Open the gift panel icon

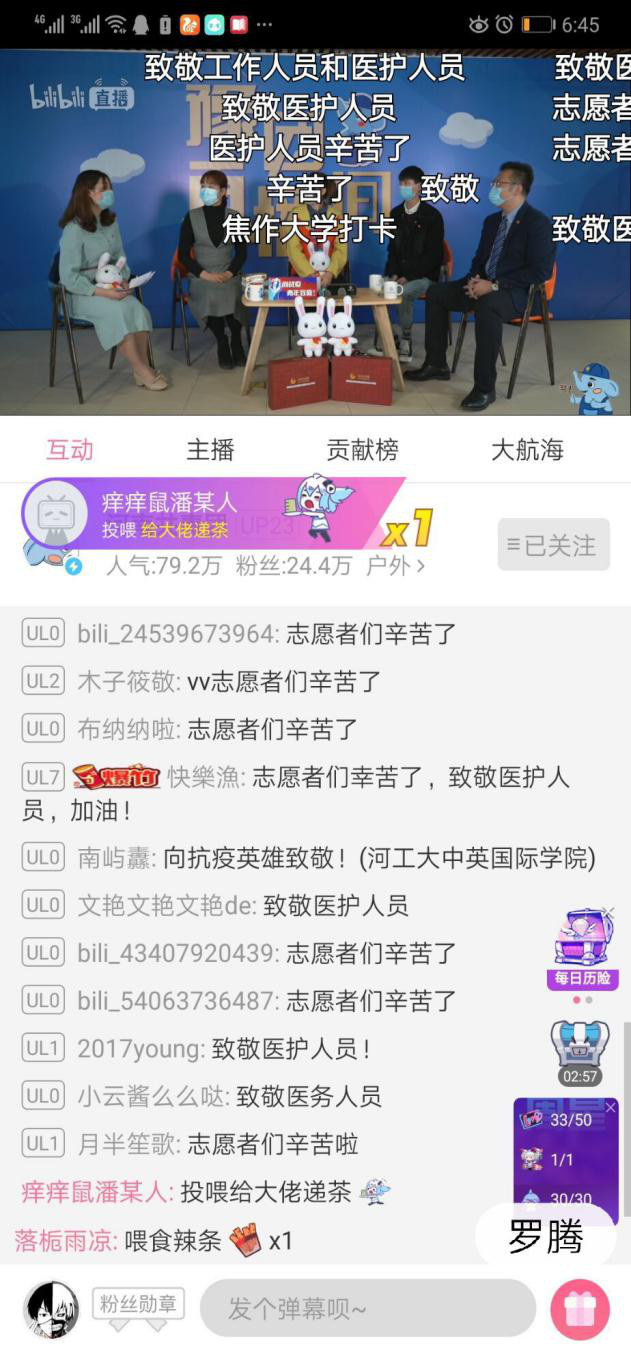[x=580, y=1309]
